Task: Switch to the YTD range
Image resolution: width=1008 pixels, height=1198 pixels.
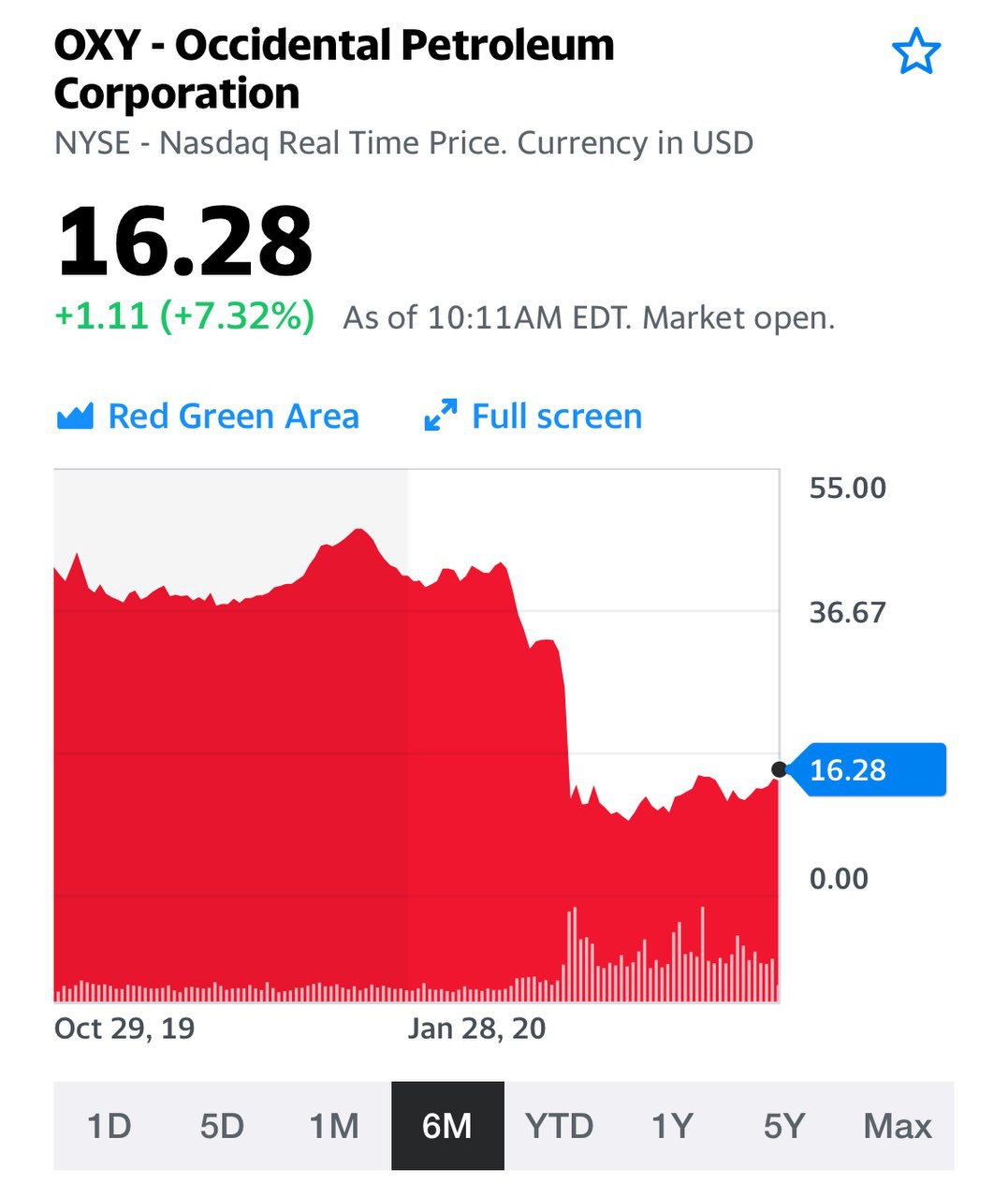Action: [x=560, y=1126]
